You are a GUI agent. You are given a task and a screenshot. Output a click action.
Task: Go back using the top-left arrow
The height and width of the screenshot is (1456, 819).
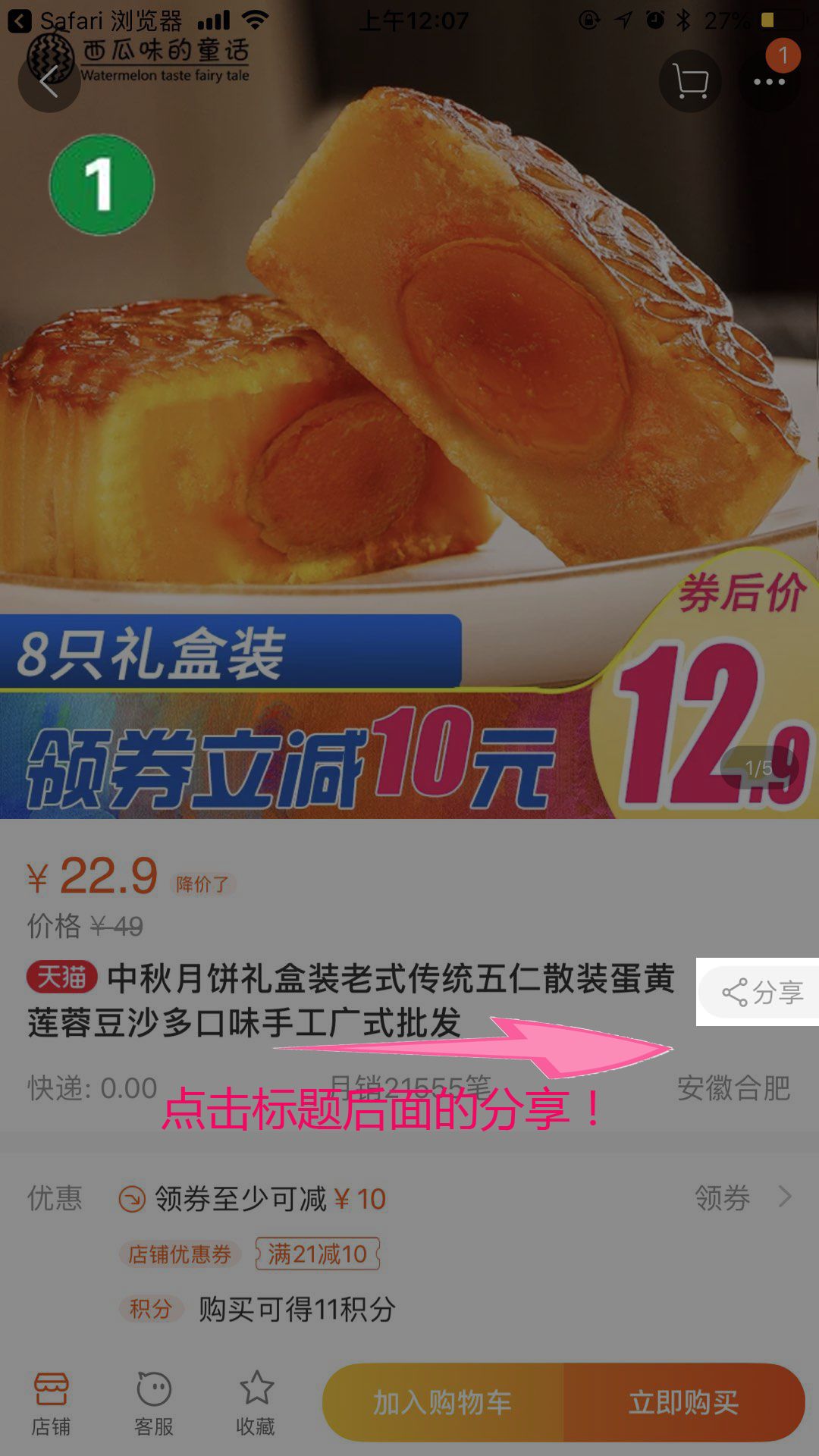49,82
